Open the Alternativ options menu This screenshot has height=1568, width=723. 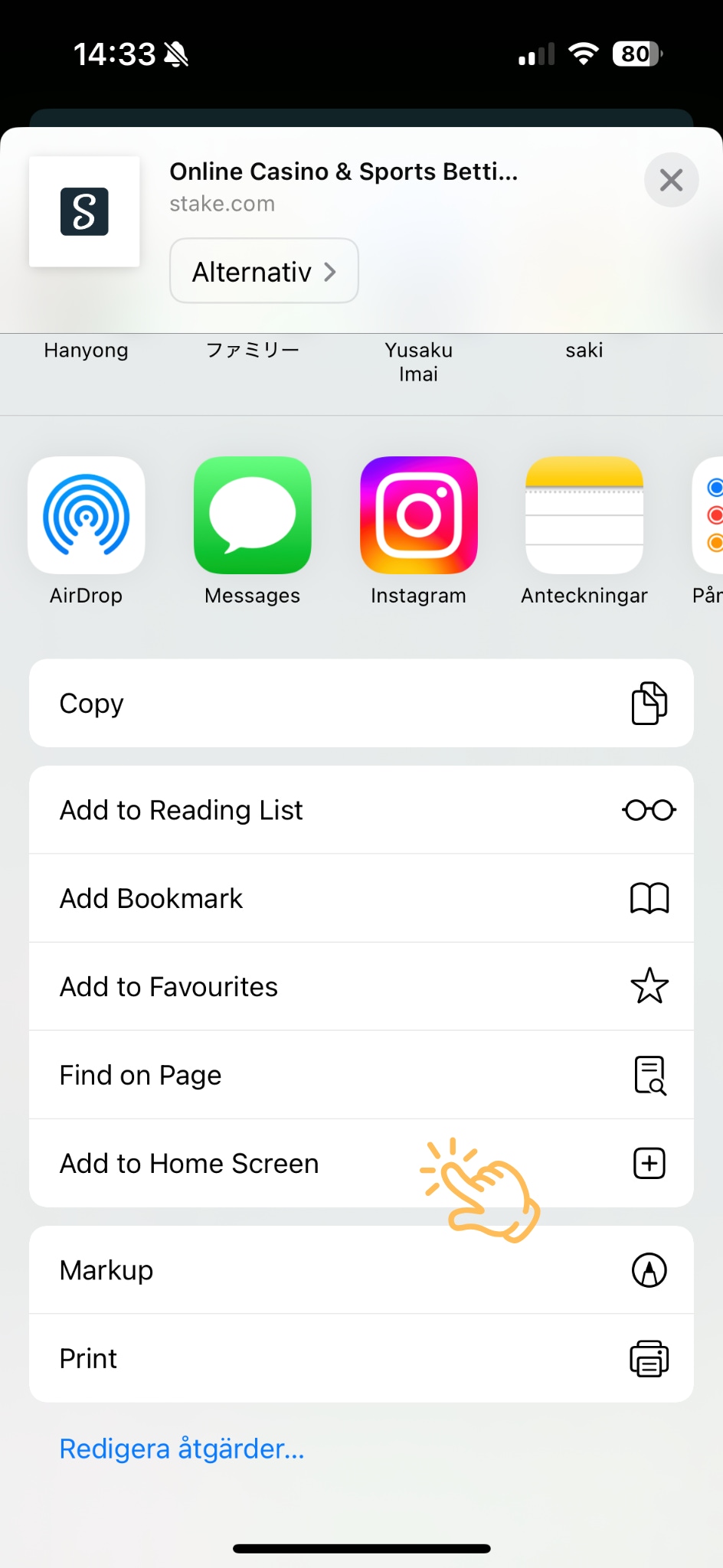pos(263,270)
